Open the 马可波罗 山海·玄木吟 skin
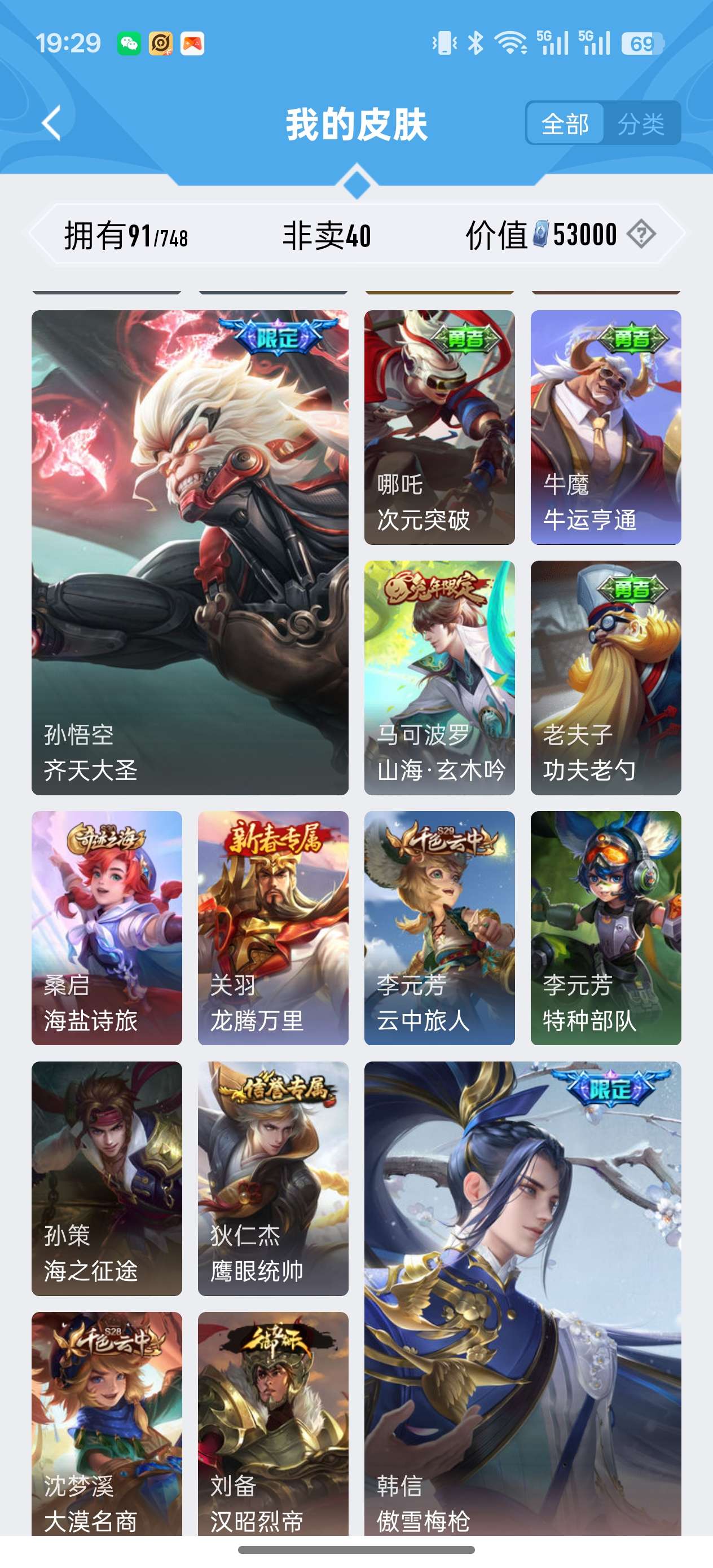713x1568 pixels. click(439, 677)
